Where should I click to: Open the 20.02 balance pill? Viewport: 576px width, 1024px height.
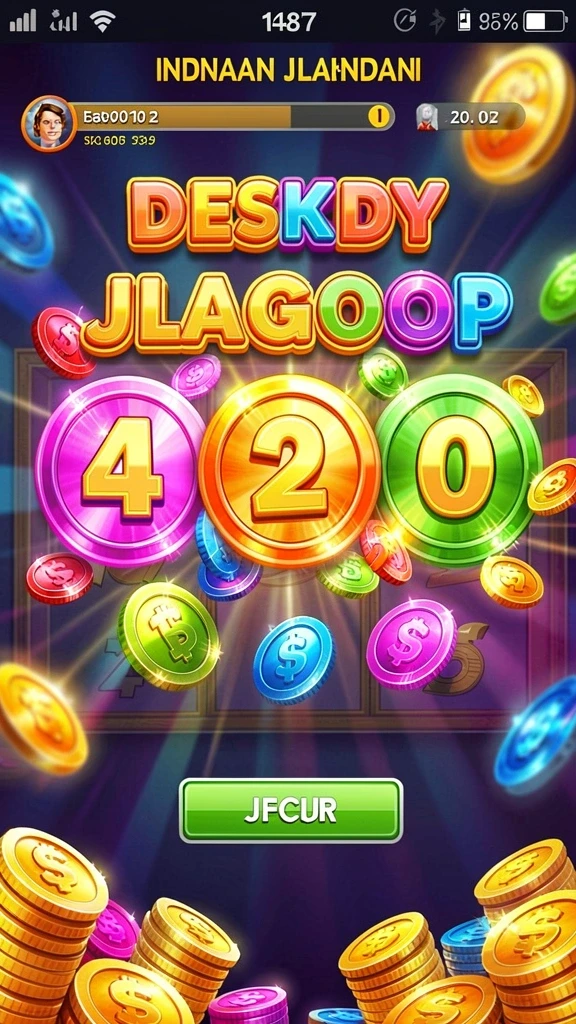point(470,117)
